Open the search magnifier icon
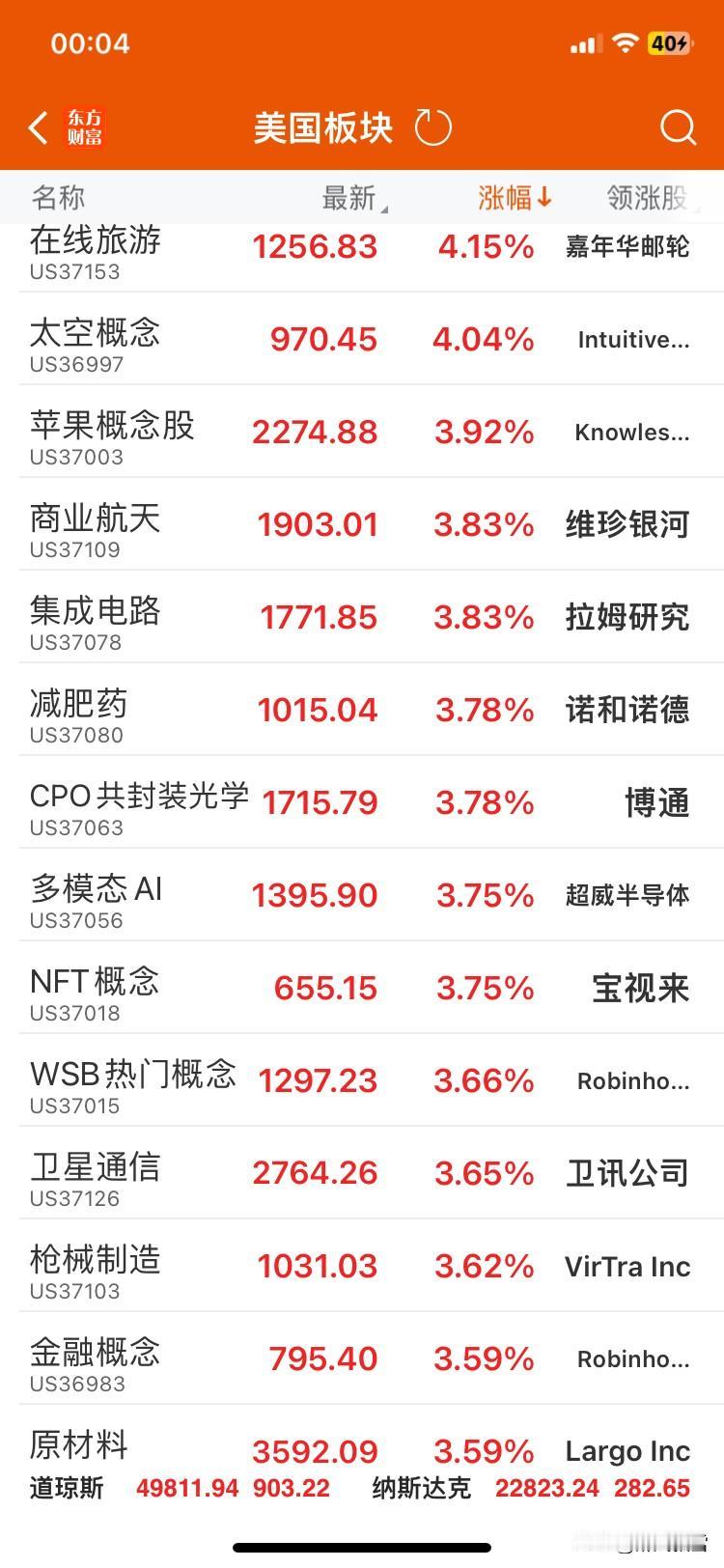The width and height of the screenshot is (724, 1568). tap(677, 128)
